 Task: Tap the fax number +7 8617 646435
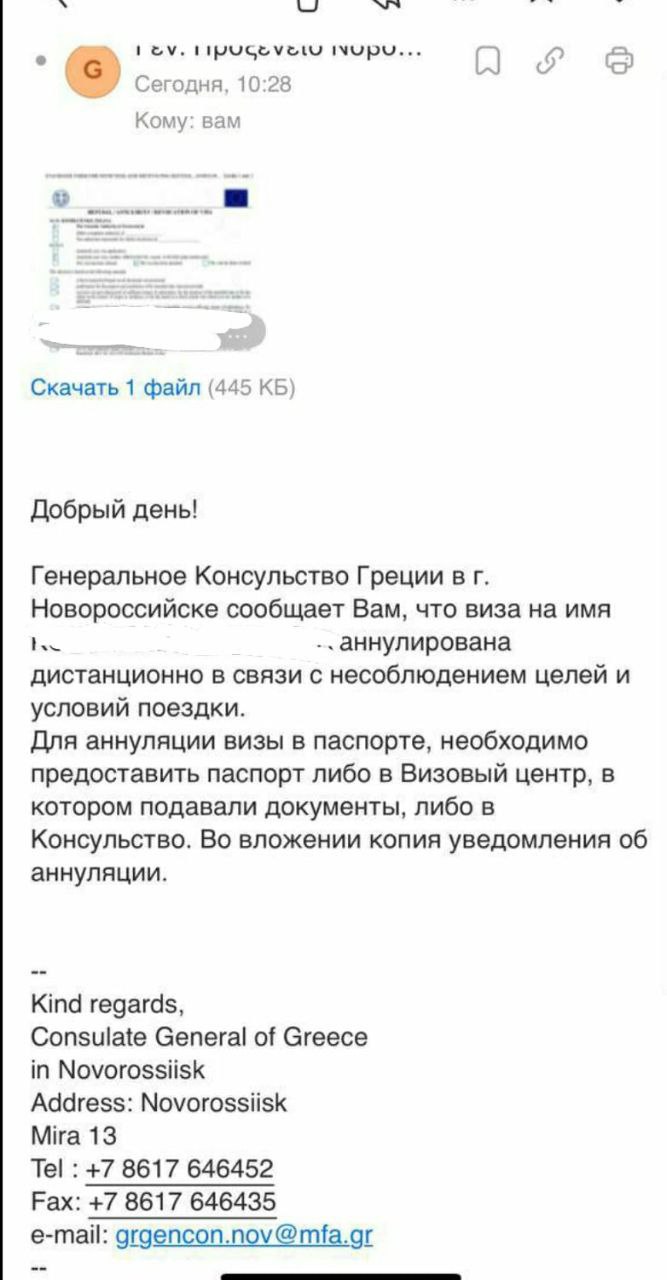point(182,1201)
